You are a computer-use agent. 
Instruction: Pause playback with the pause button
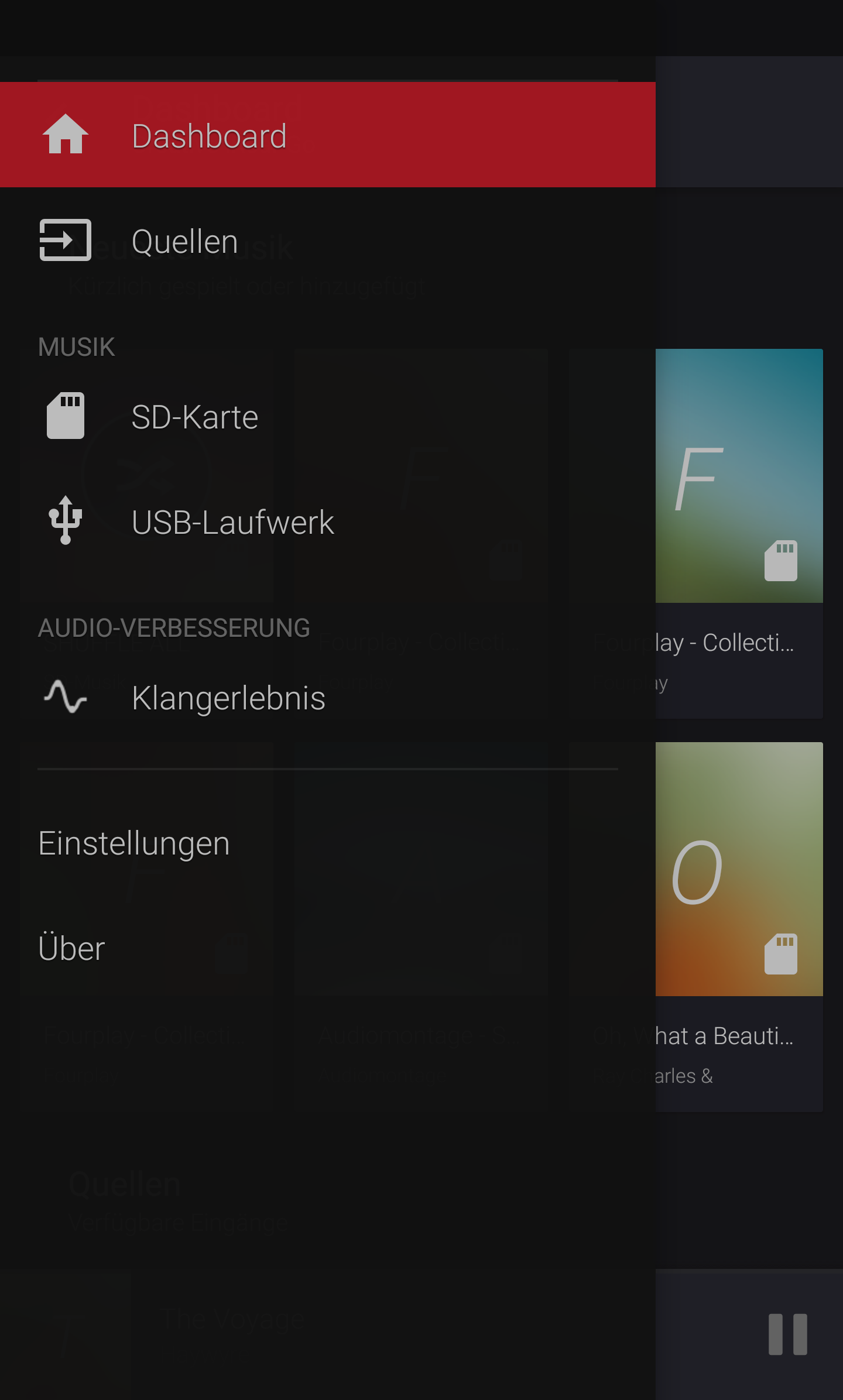click(x=788, y=1334)
